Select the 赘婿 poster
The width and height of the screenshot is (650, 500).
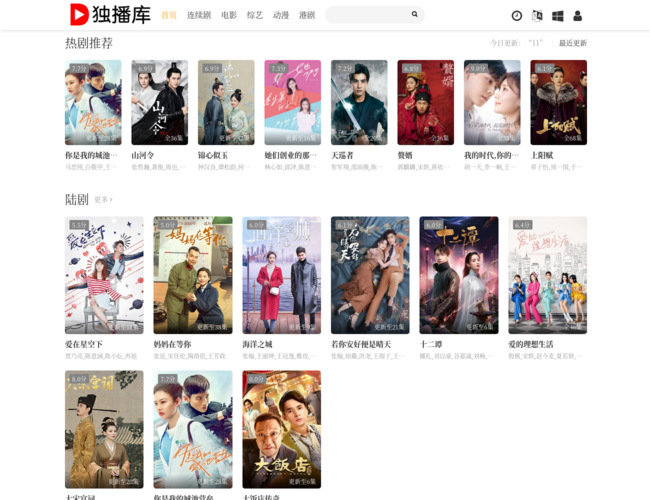click(425, 102)
